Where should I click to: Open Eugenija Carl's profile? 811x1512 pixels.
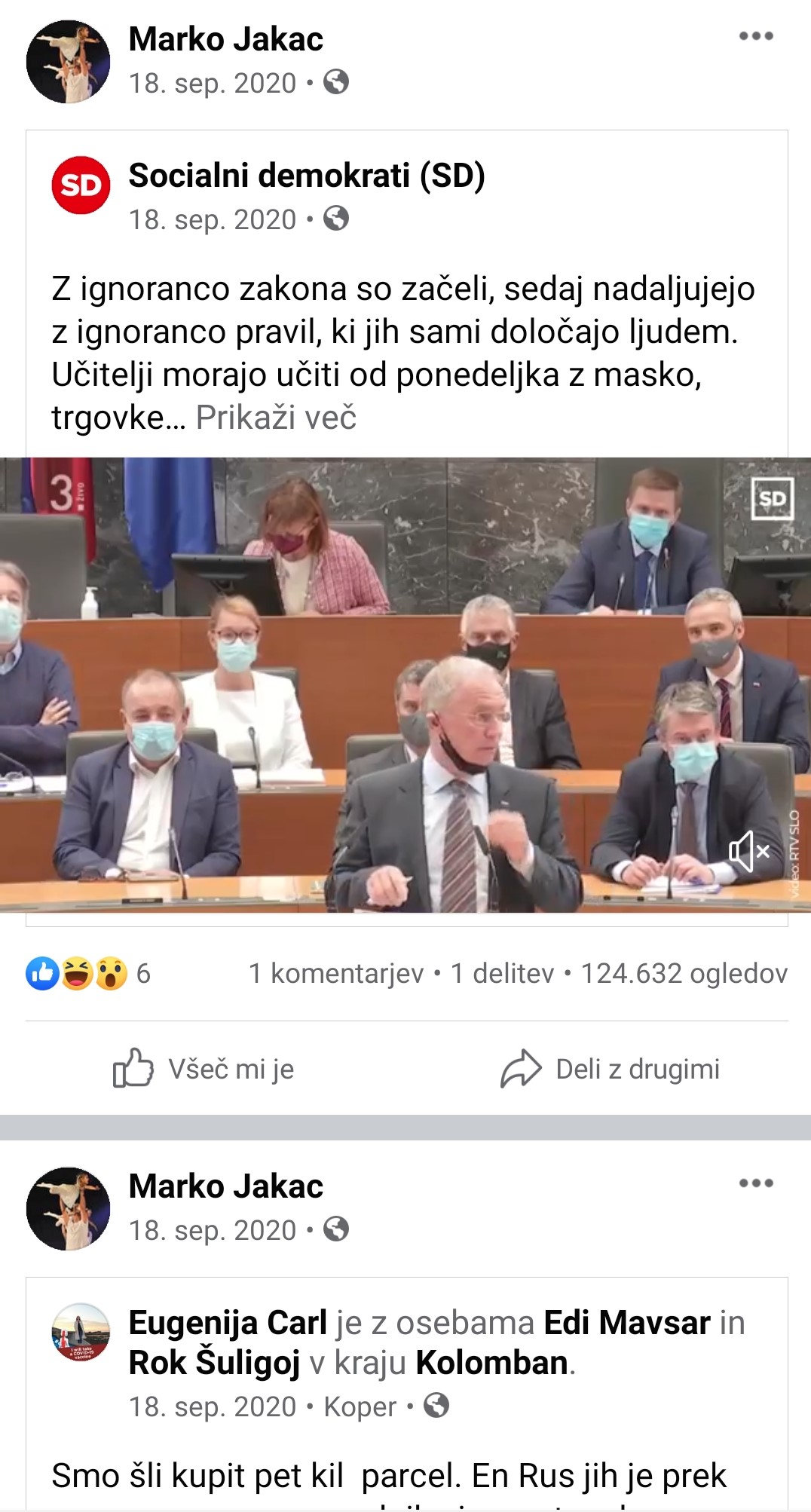click(228, 1323)
